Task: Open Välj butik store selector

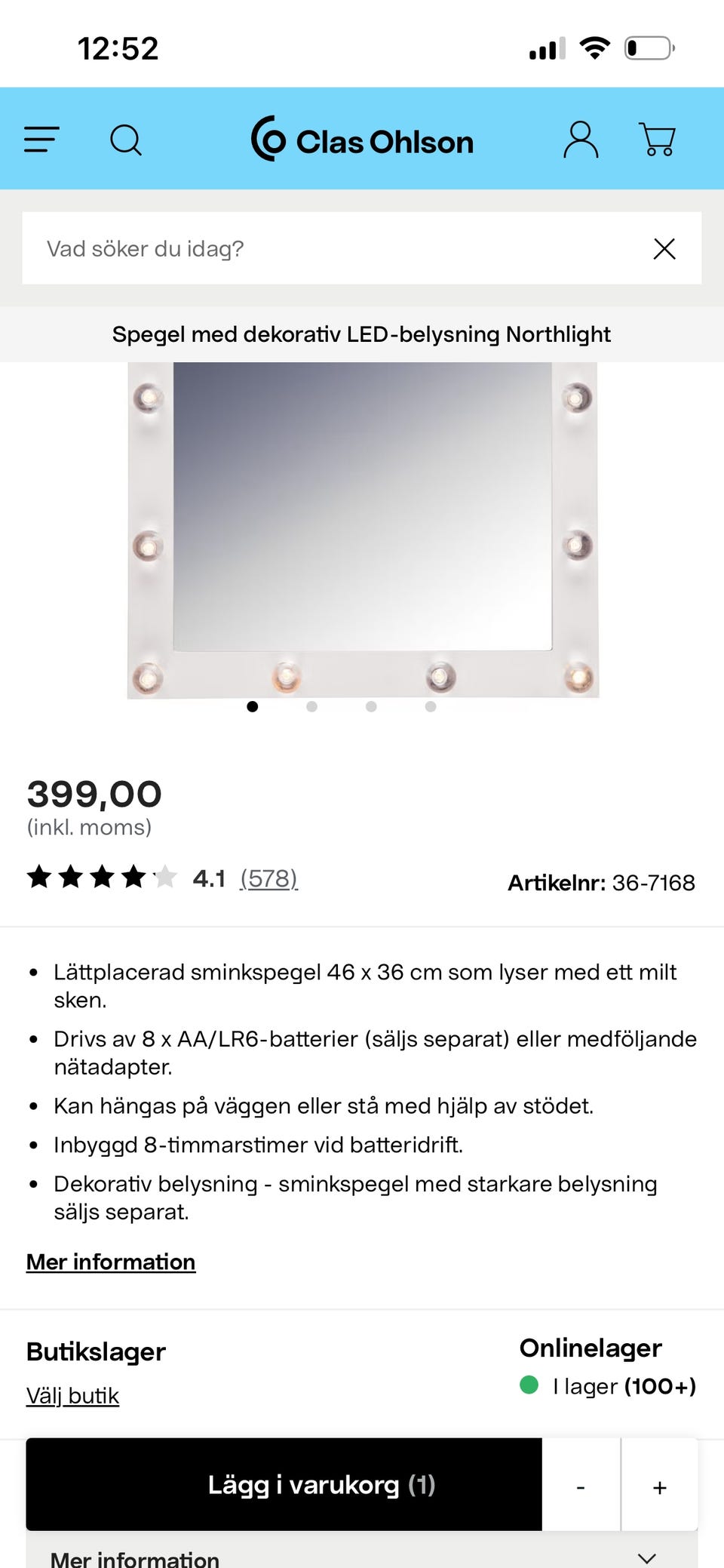Action: [x=72, y=1395]
